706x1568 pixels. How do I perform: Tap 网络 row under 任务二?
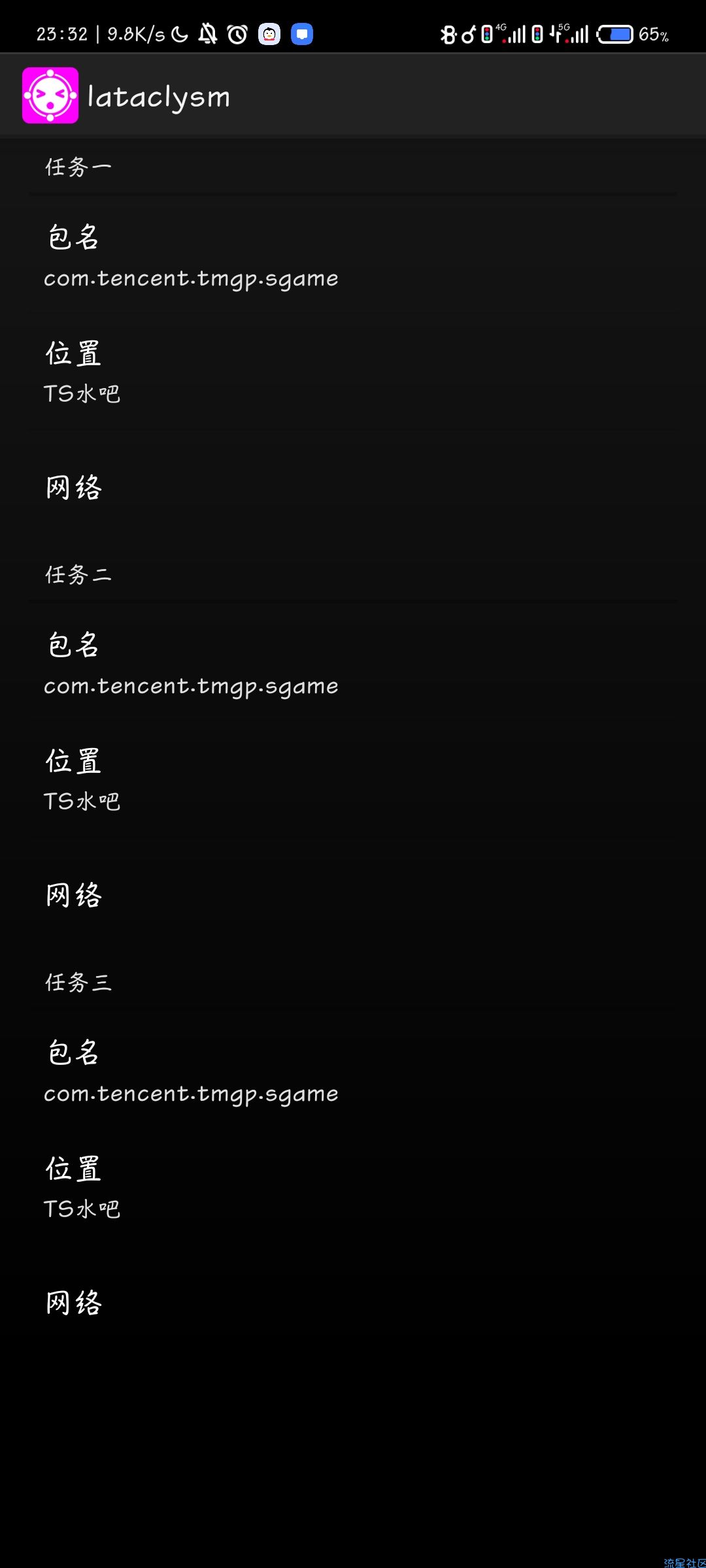pyautogui.click(x=353, y=895)
